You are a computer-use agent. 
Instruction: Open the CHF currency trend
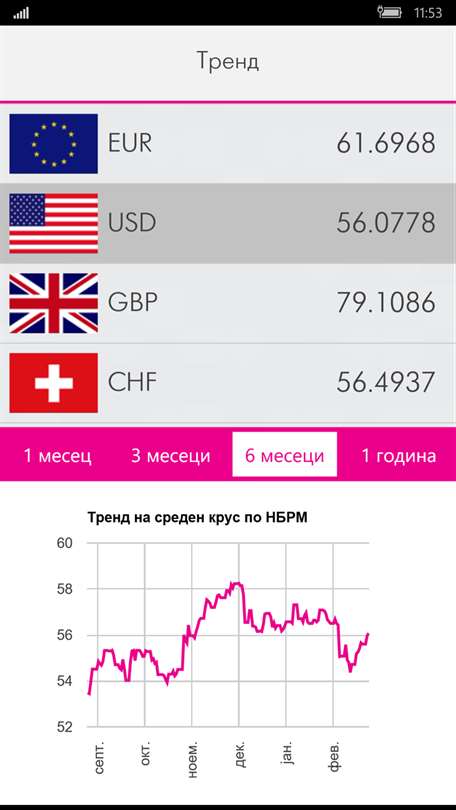coord(228,383)
